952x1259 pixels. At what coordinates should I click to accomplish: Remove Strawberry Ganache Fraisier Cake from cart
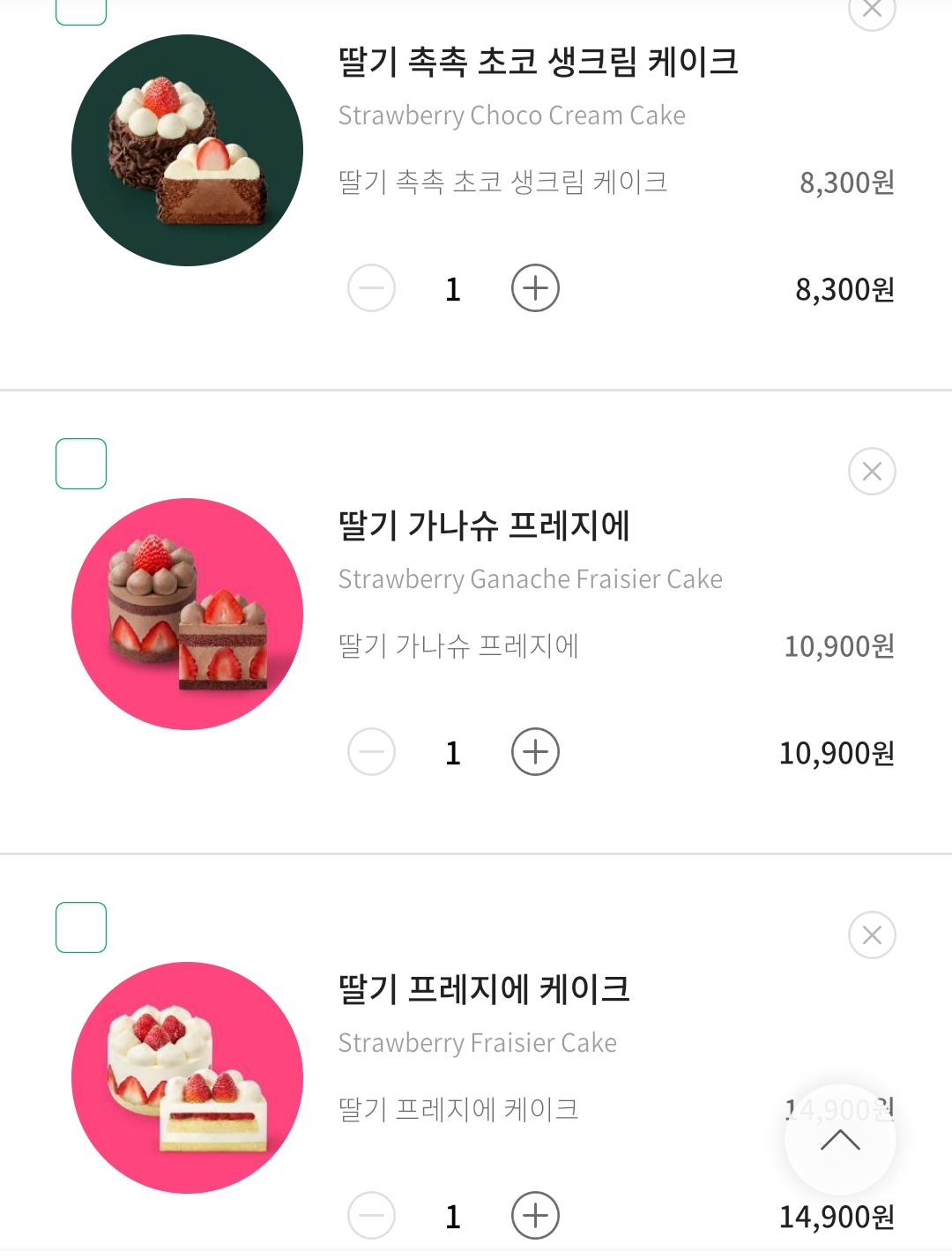click(872, 472)
